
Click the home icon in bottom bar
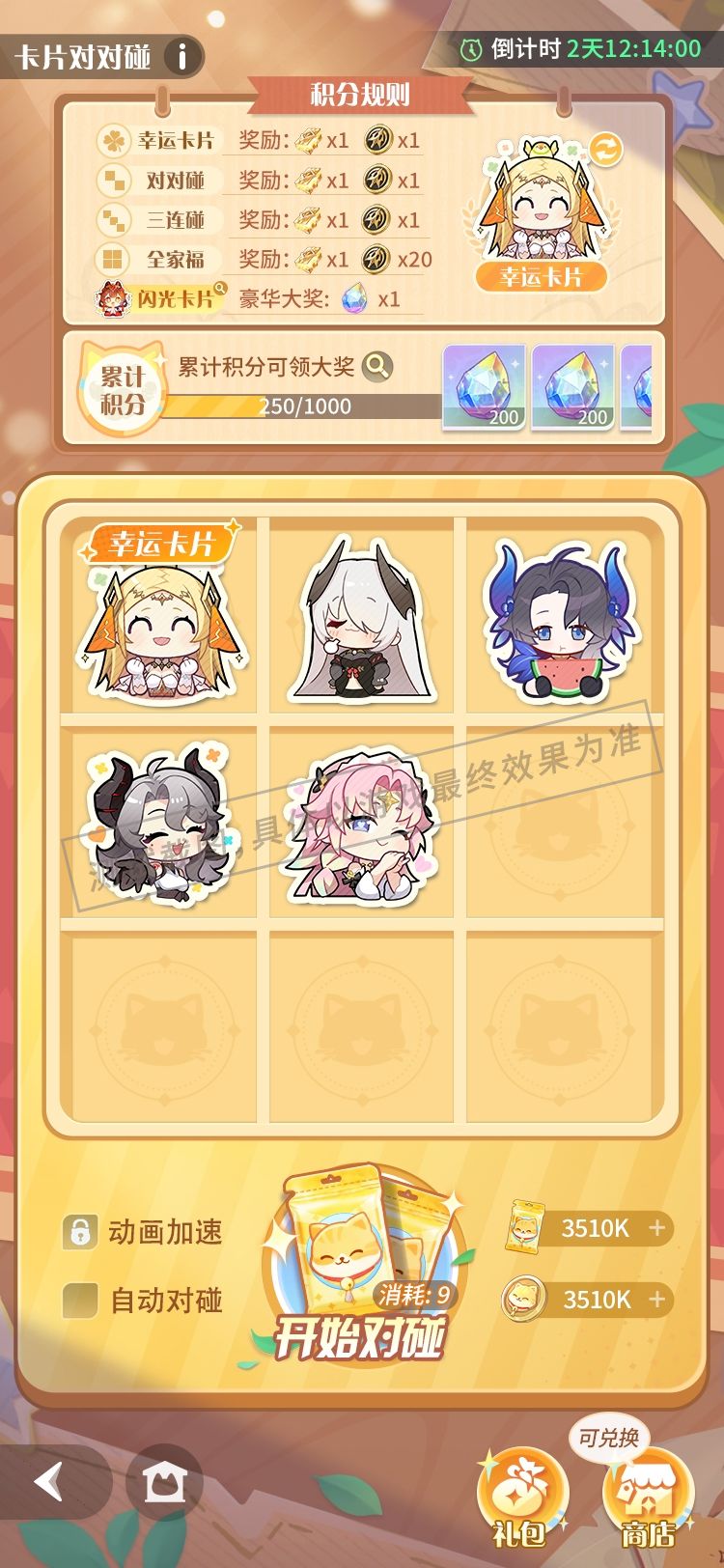coord(164,1483)
